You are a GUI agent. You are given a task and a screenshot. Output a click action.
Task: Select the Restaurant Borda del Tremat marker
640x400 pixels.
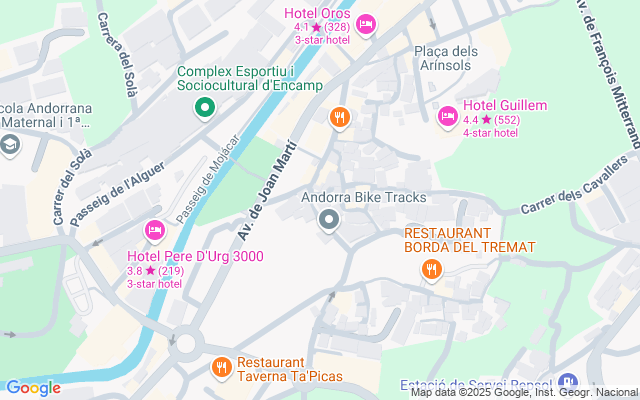431,268
